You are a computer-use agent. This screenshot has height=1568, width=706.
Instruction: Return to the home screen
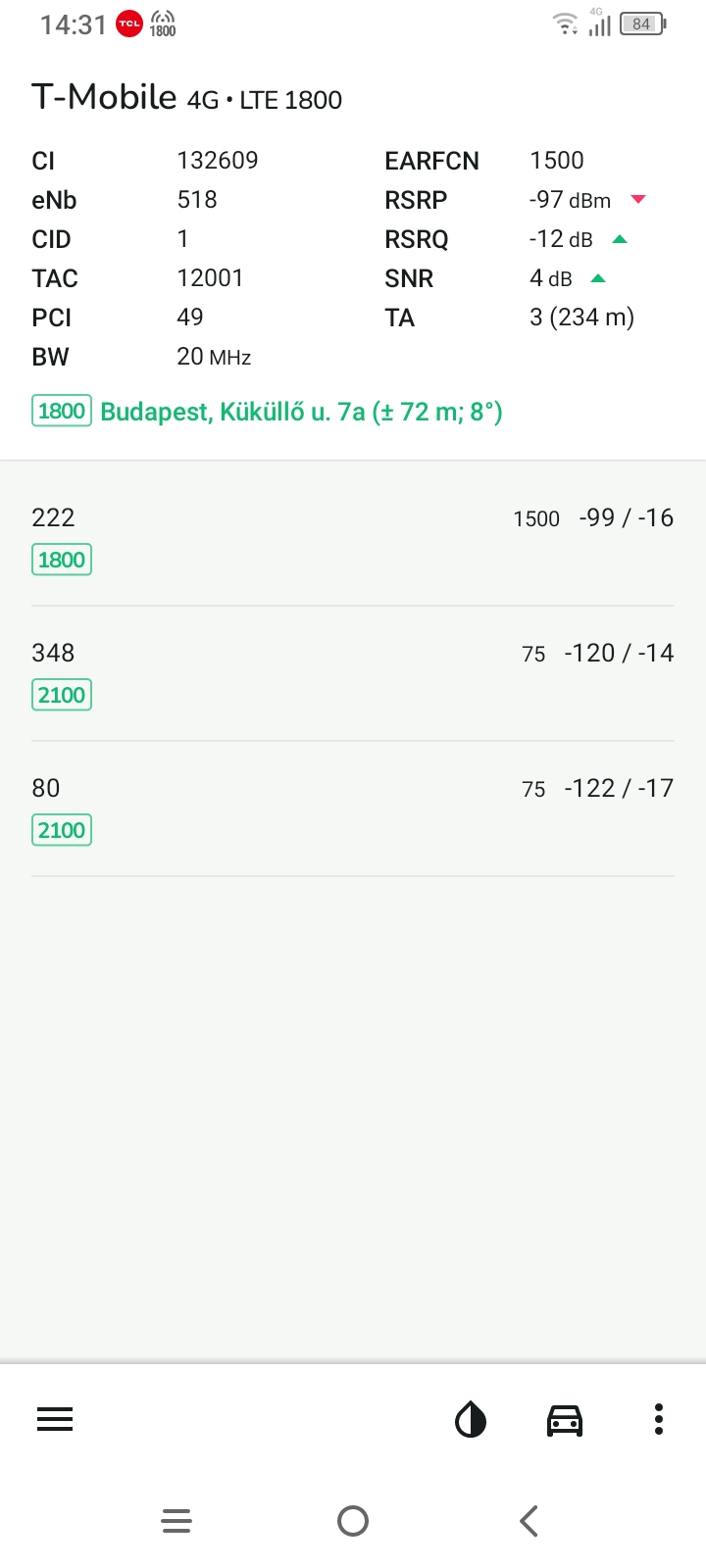[x=353, y=1521]
